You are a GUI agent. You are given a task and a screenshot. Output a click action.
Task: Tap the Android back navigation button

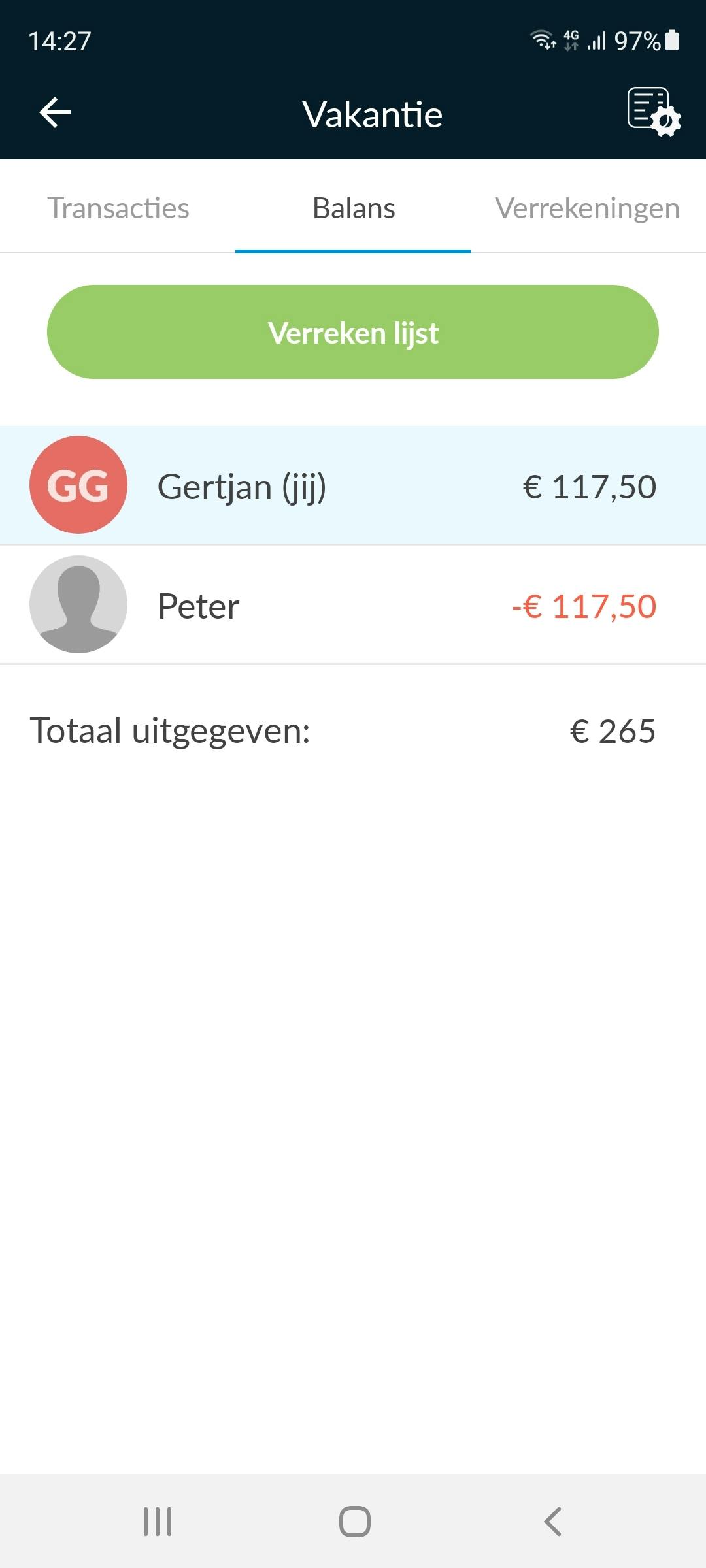(550, 1519)
